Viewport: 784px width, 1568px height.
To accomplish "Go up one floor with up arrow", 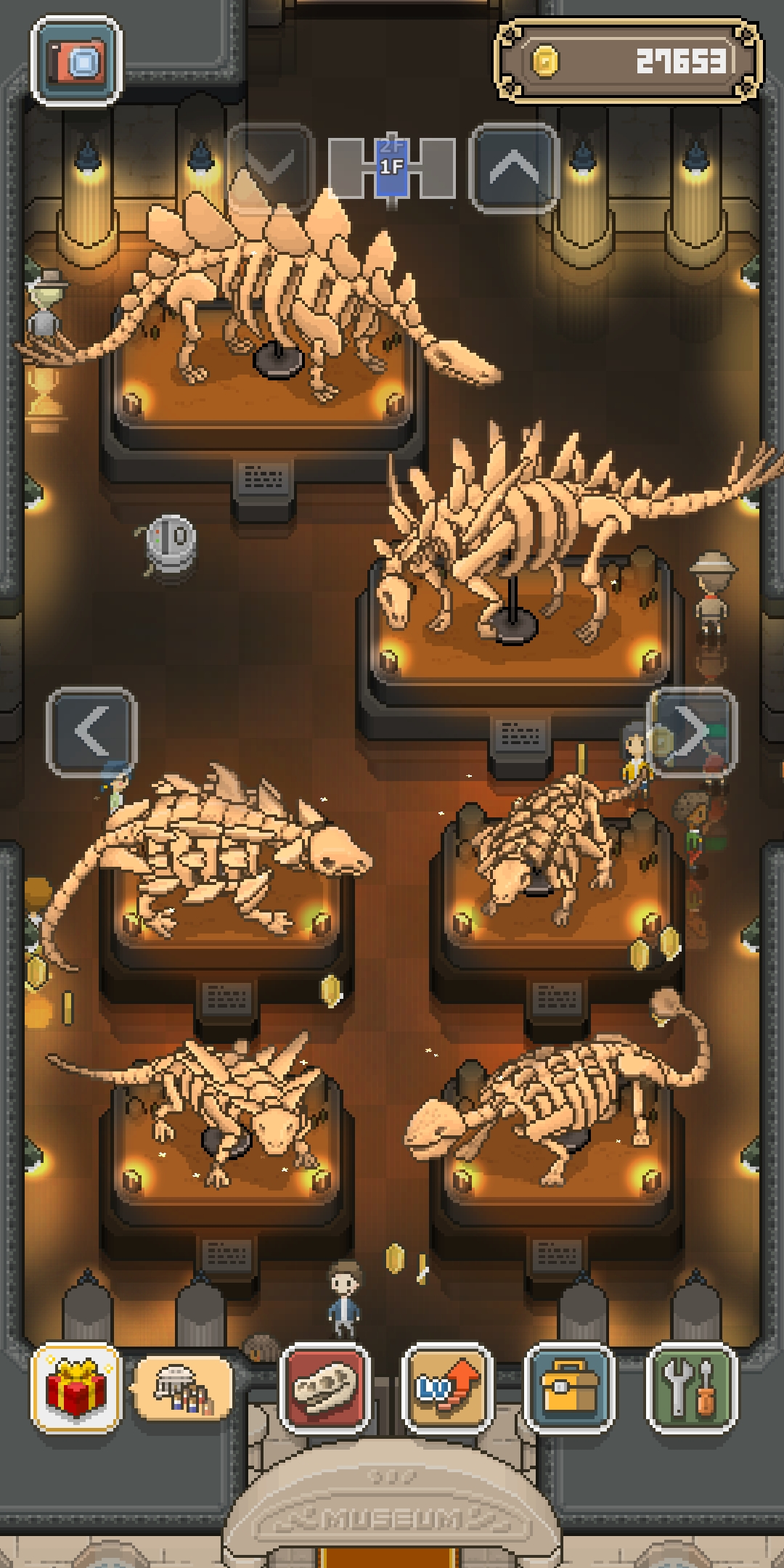I will click(514, 168).
